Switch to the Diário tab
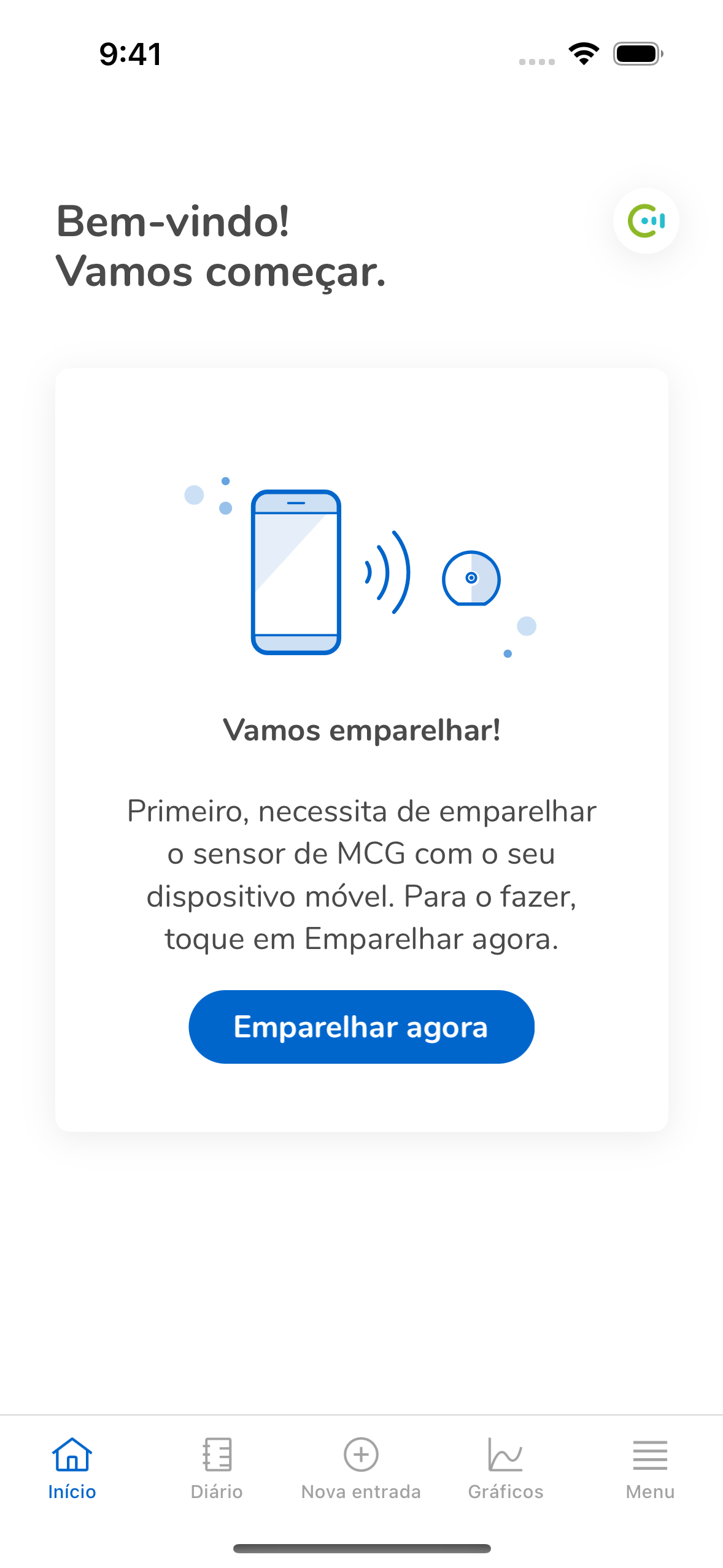Viewport: 723px width, 1568px height. coord(217,1468)
